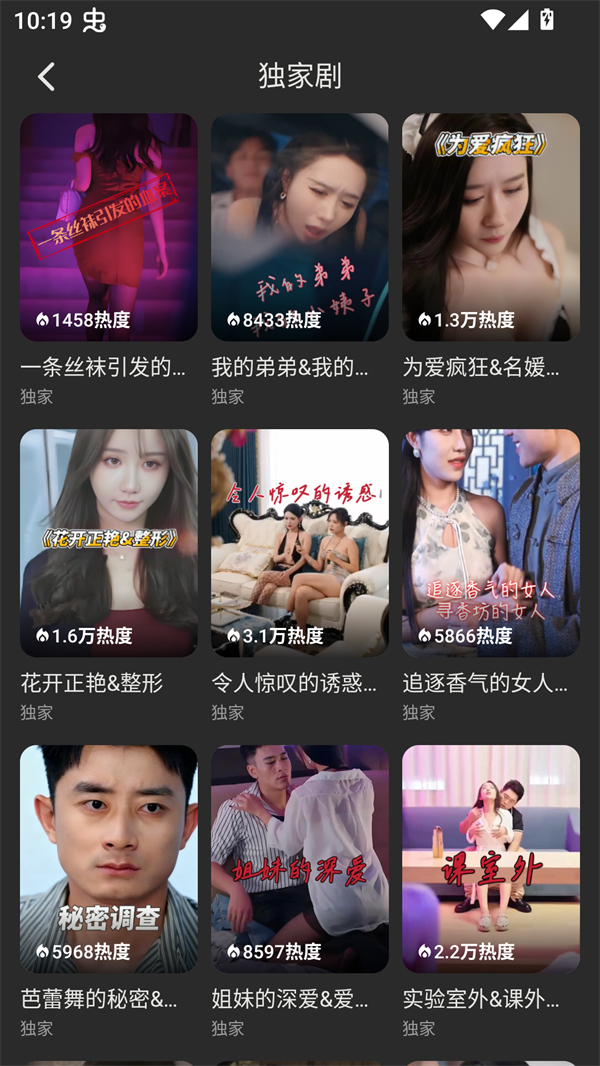This screenshot has height=1066, width=600.
Task: Open the drama 一条丝袜引发的…
Action: click(x=108, y=227)
